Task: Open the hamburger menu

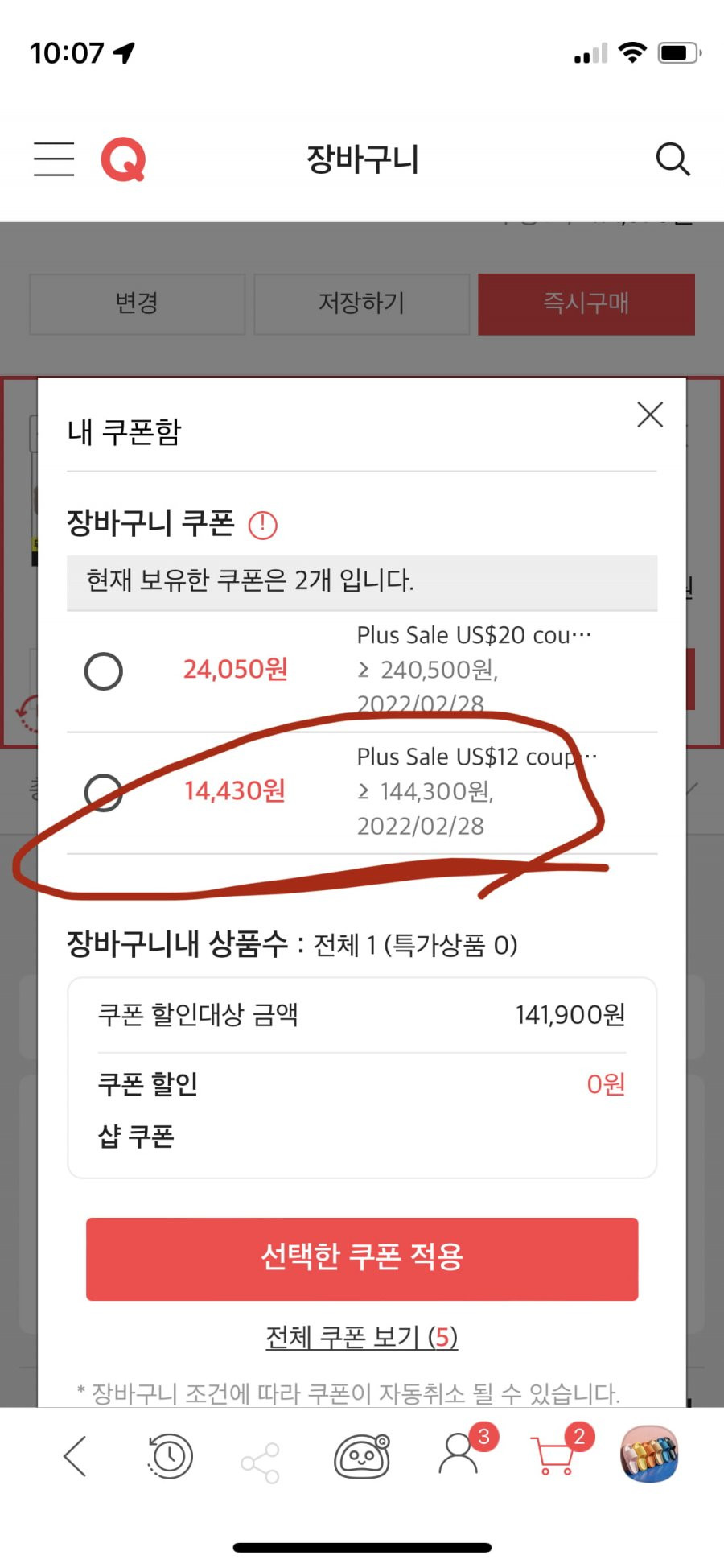Action: pos(54,159)
